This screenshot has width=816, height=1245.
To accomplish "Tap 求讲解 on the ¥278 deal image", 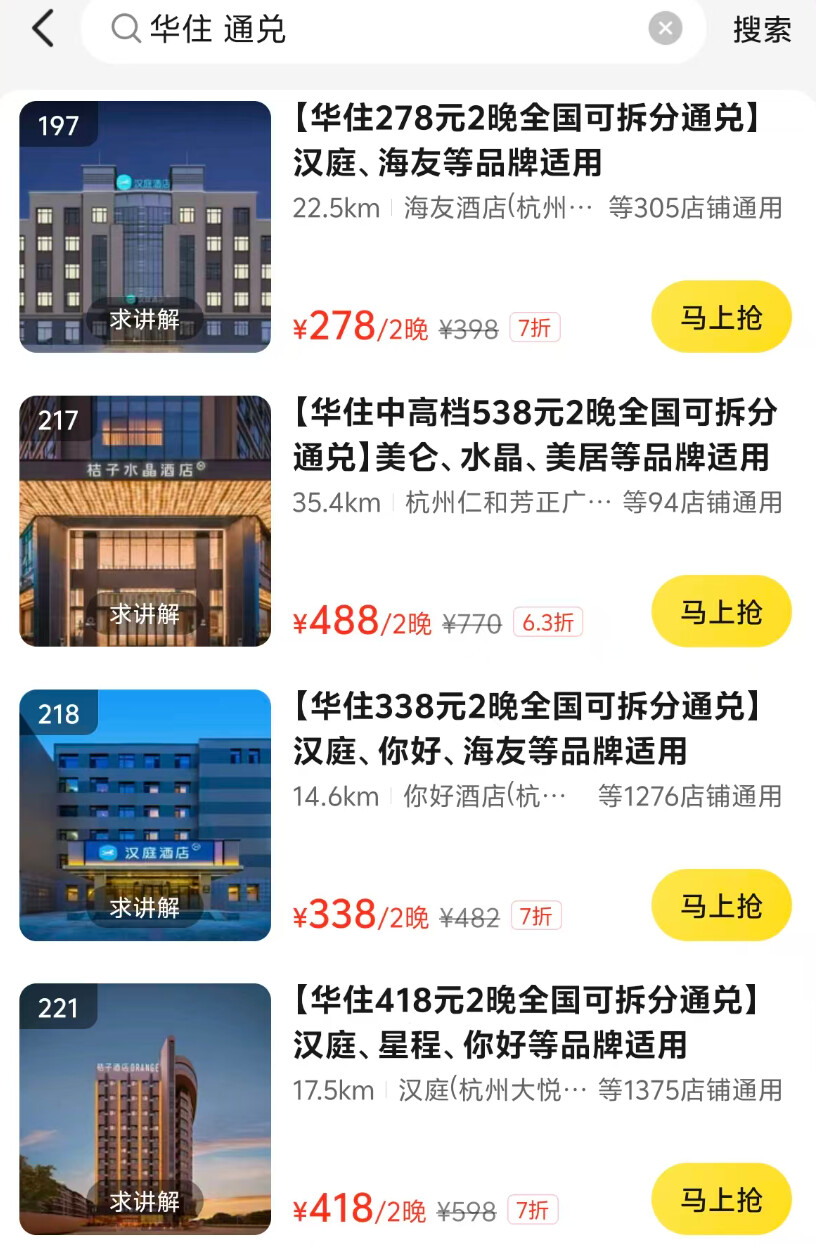I will click(145, 320).
